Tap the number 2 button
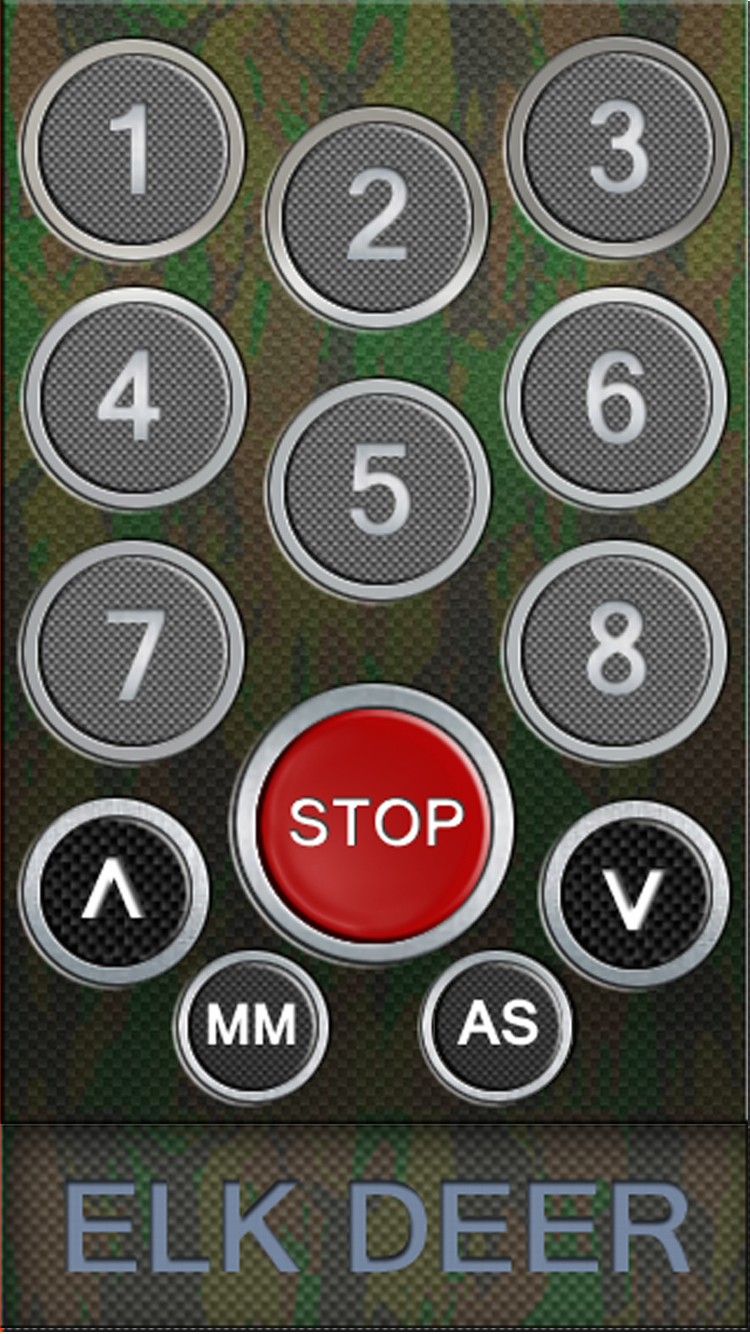750x1334 pixels. (x=376, y=218)
